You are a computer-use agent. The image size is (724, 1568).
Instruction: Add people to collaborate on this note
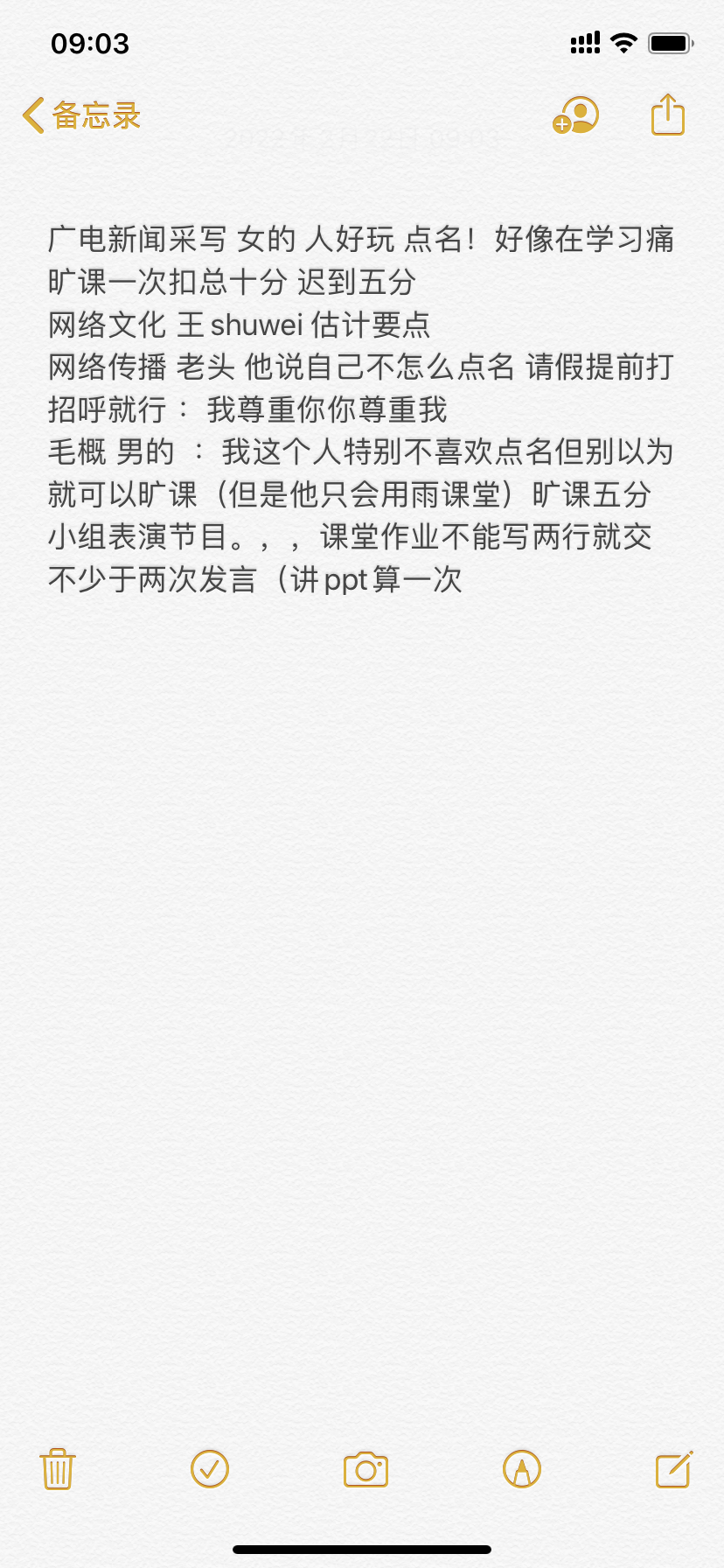575,115
